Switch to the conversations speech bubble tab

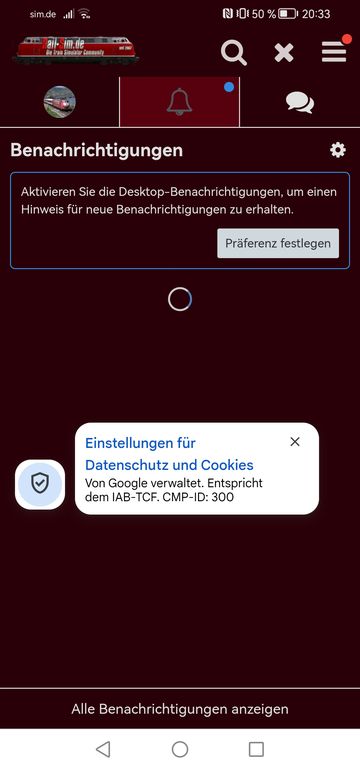coord(300,103)
